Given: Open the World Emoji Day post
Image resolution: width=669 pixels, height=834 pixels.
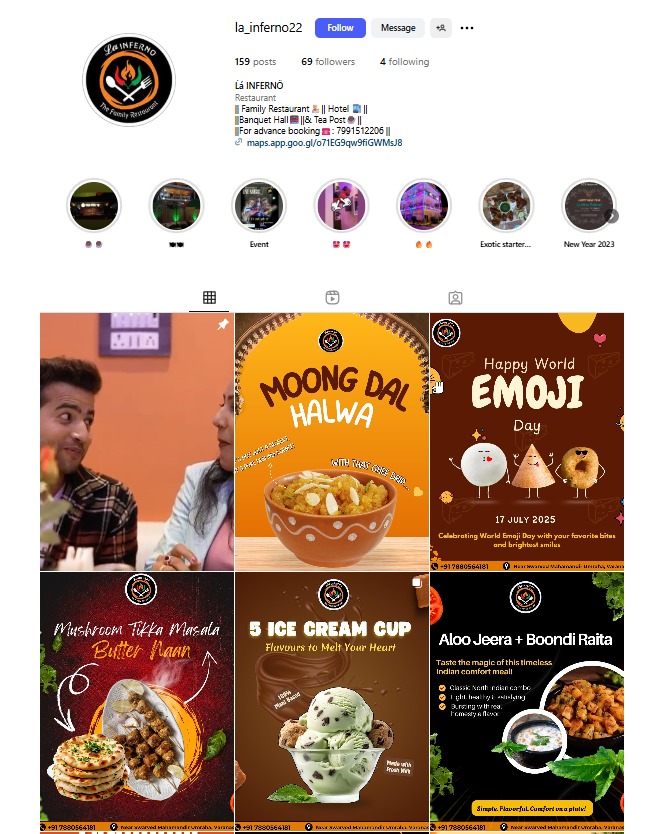Looking at the screenshot, I should coord(527,441).
